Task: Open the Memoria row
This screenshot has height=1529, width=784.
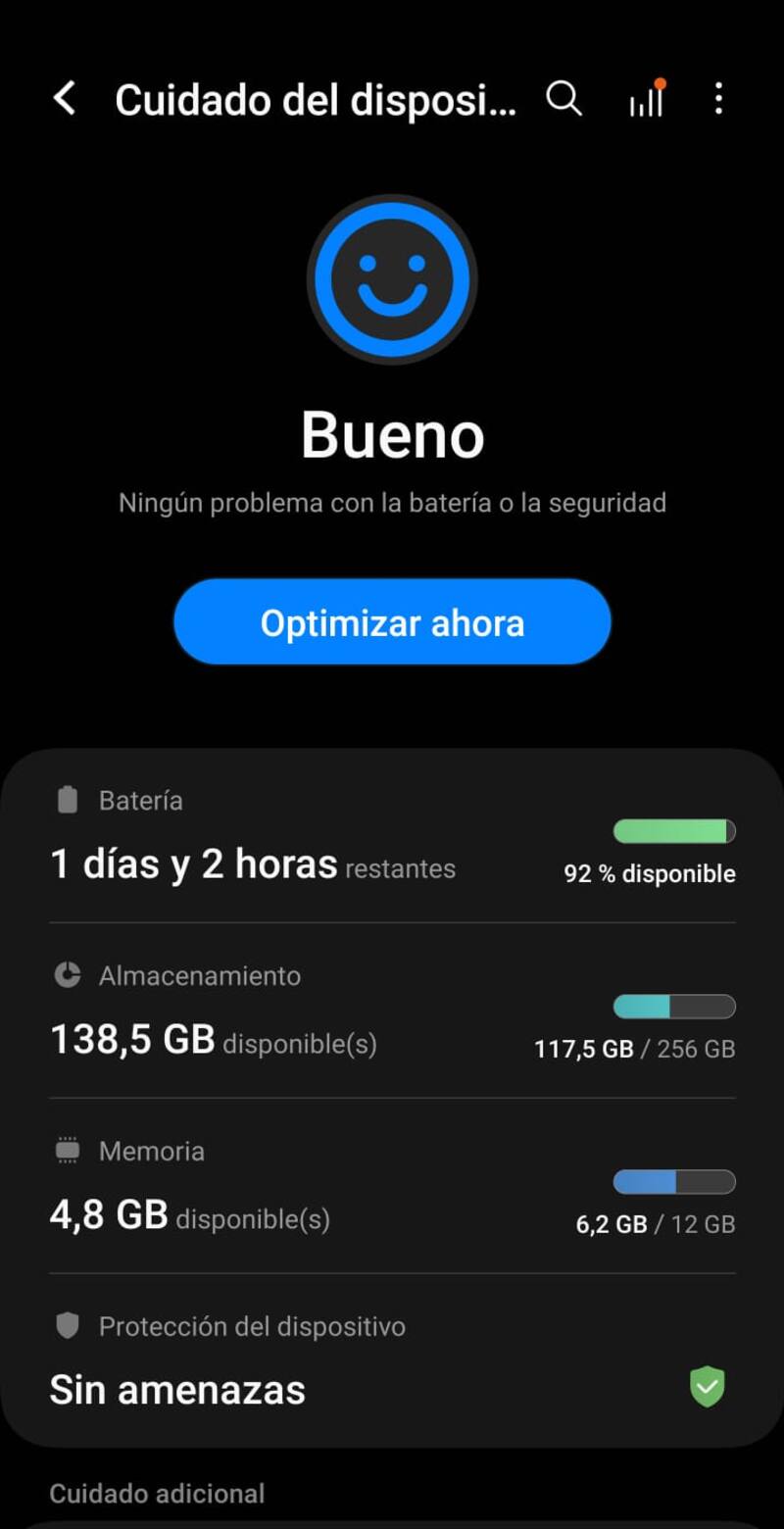Action: 392,1189
